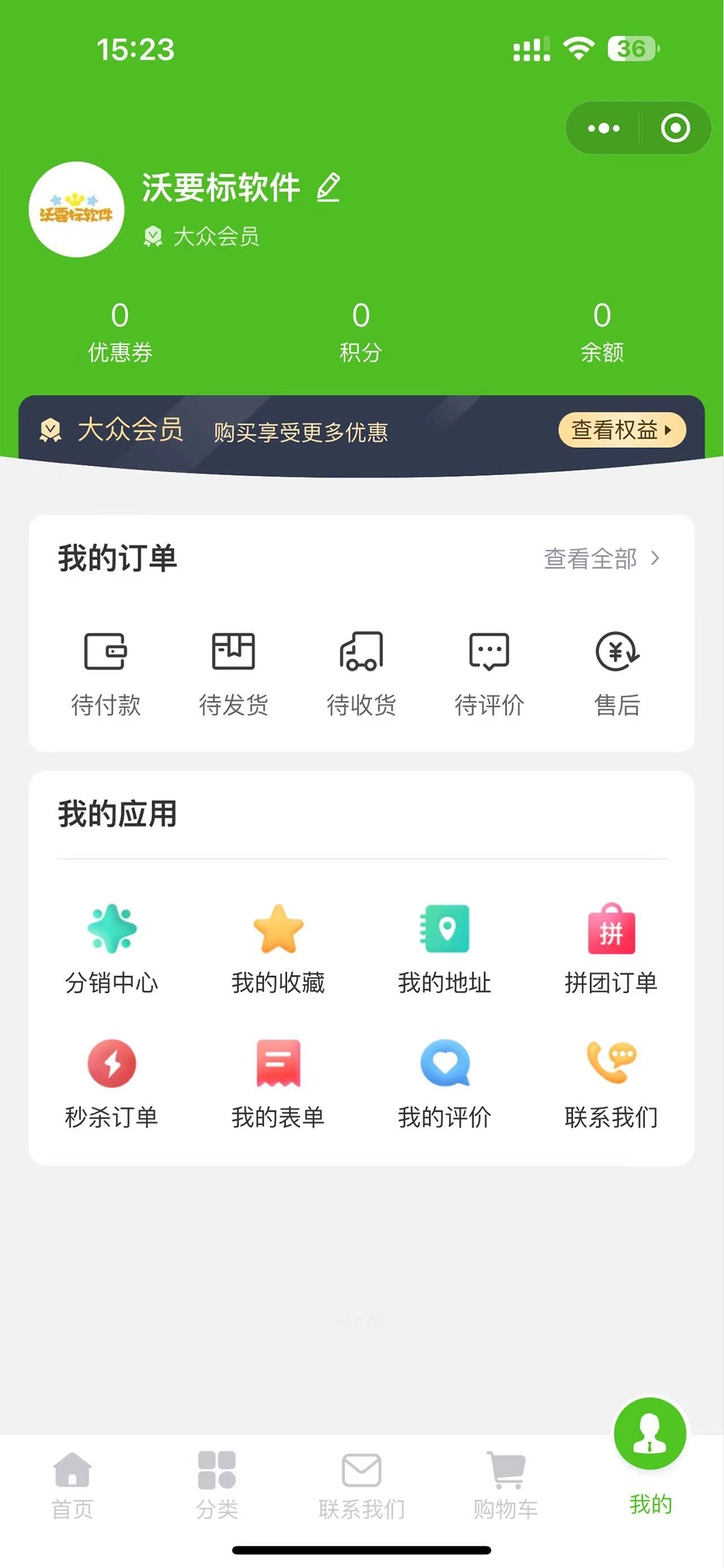The height and width of the screenshot is (1568, 724).
Task: Open the 优惠券 coupons count
Action: pos(120,332)
